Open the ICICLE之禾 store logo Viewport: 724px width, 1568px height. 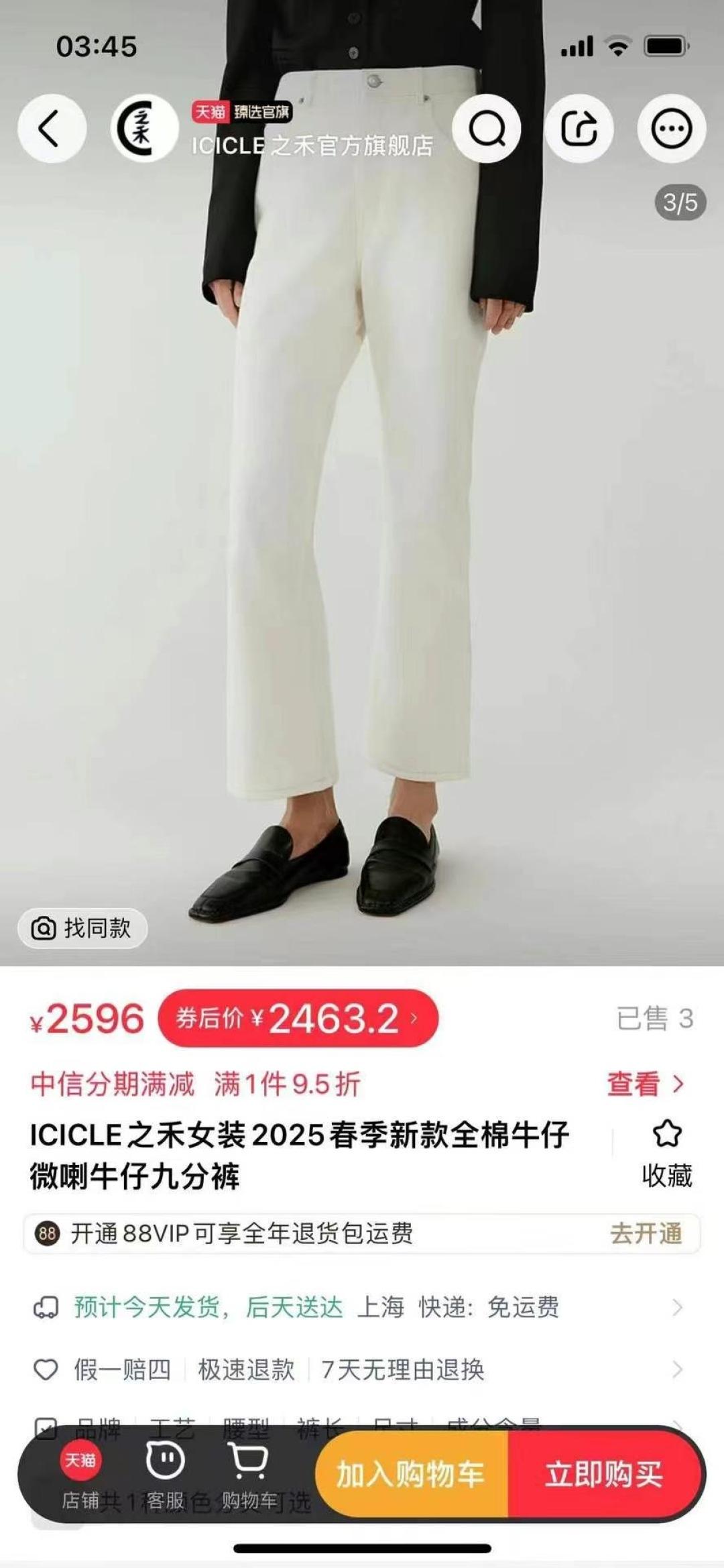[143, 129]
